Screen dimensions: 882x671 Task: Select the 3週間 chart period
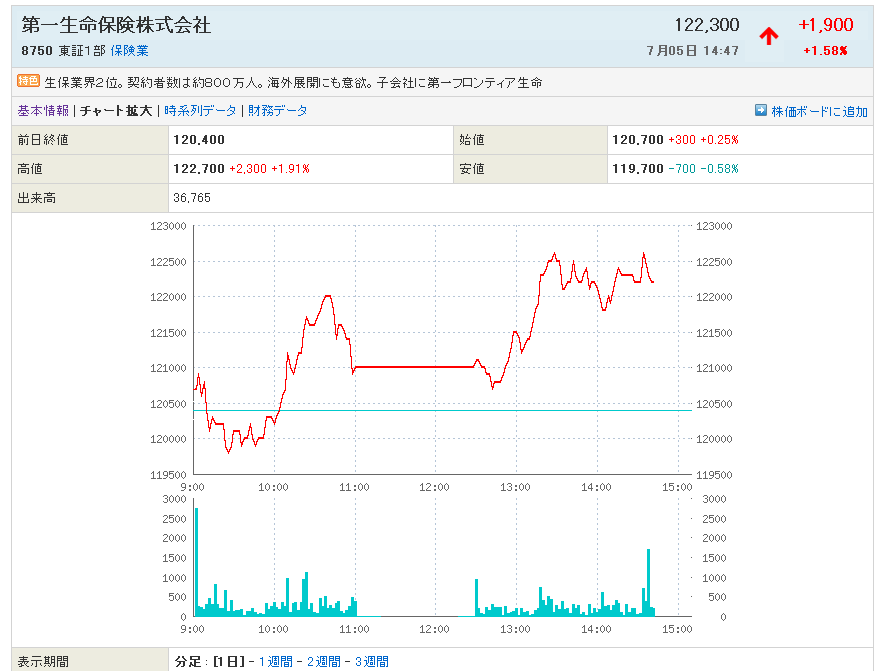click(371, 661)
